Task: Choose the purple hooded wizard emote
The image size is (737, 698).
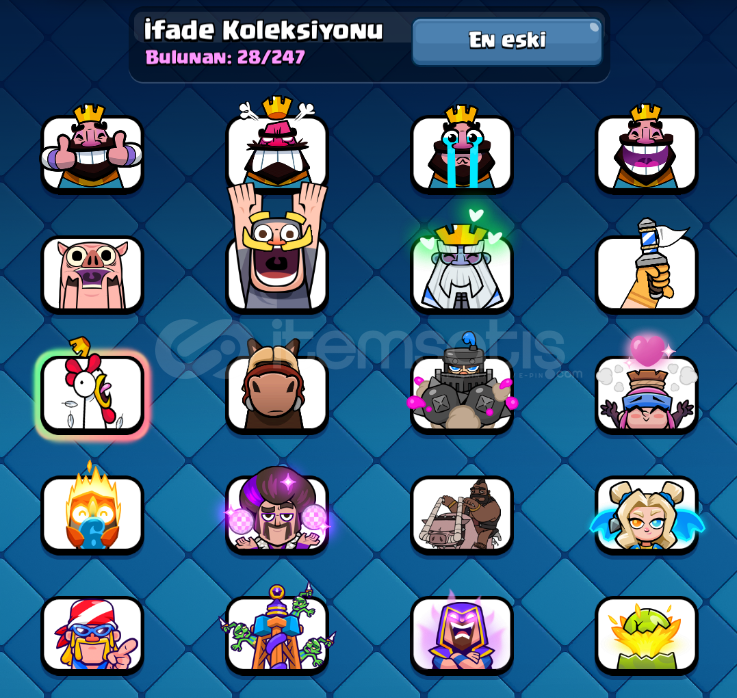Action: 462,633
